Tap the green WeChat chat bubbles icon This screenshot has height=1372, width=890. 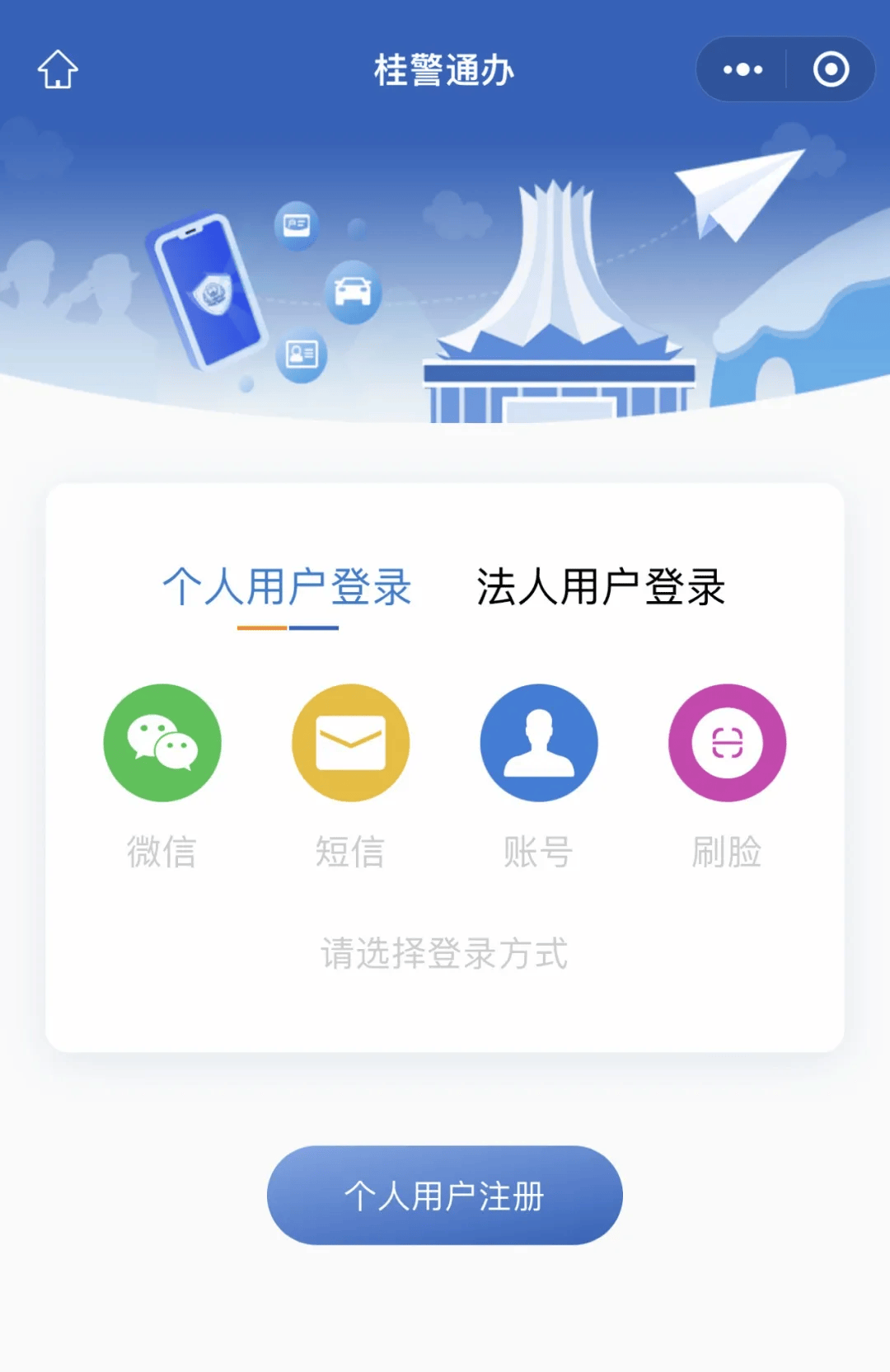162,742
